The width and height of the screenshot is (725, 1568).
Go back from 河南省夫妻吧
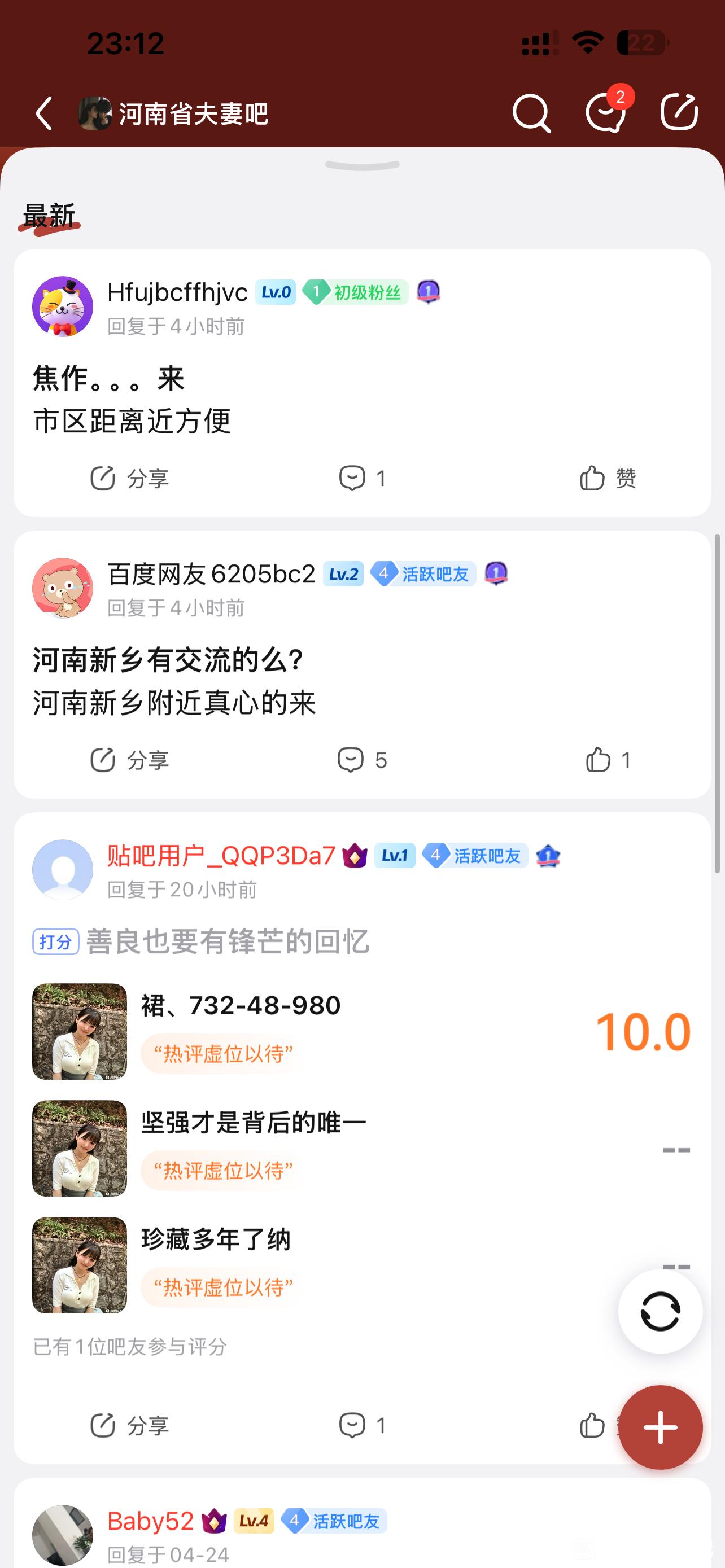tap(44, 113)
